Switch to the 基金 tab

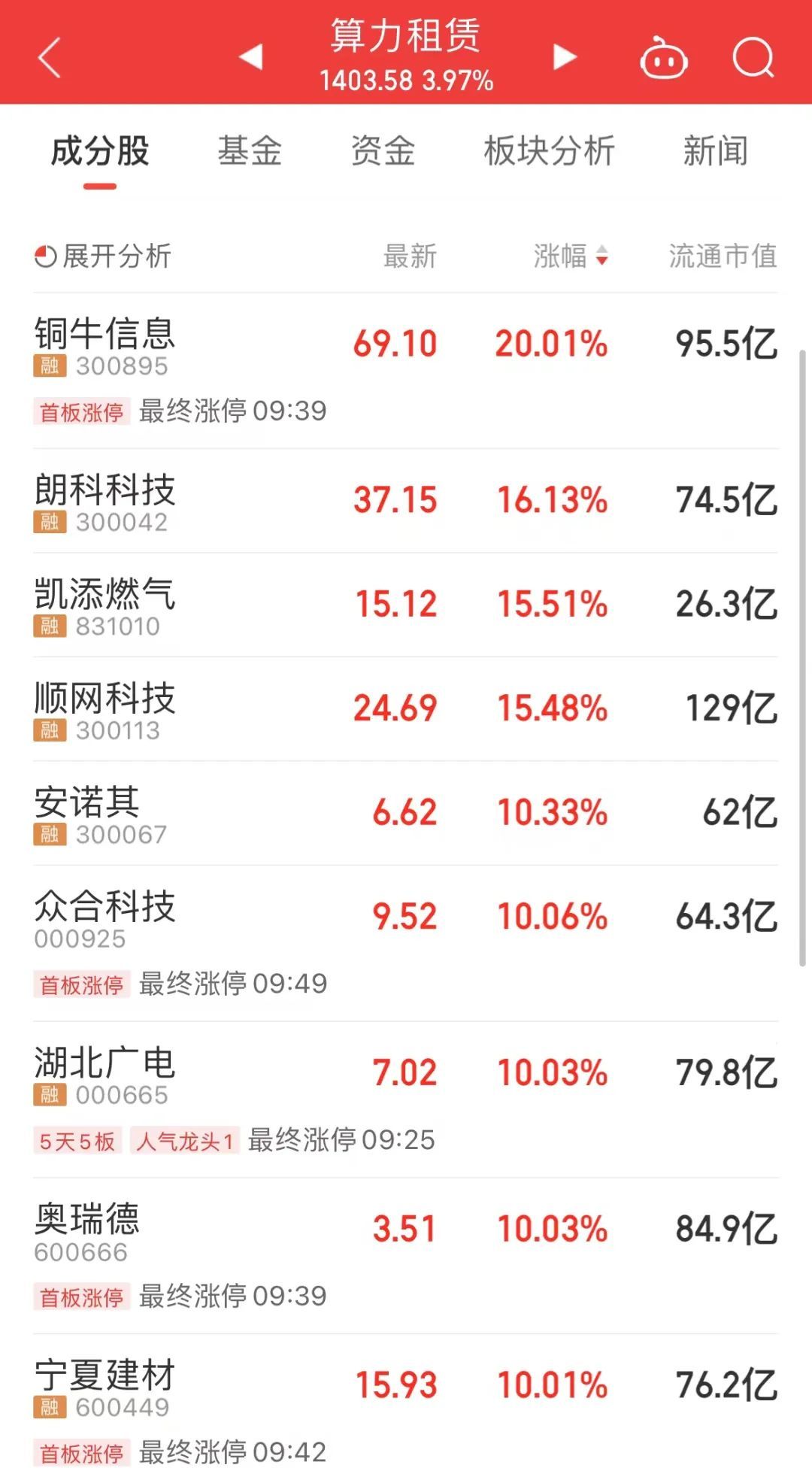click(250, 150)
